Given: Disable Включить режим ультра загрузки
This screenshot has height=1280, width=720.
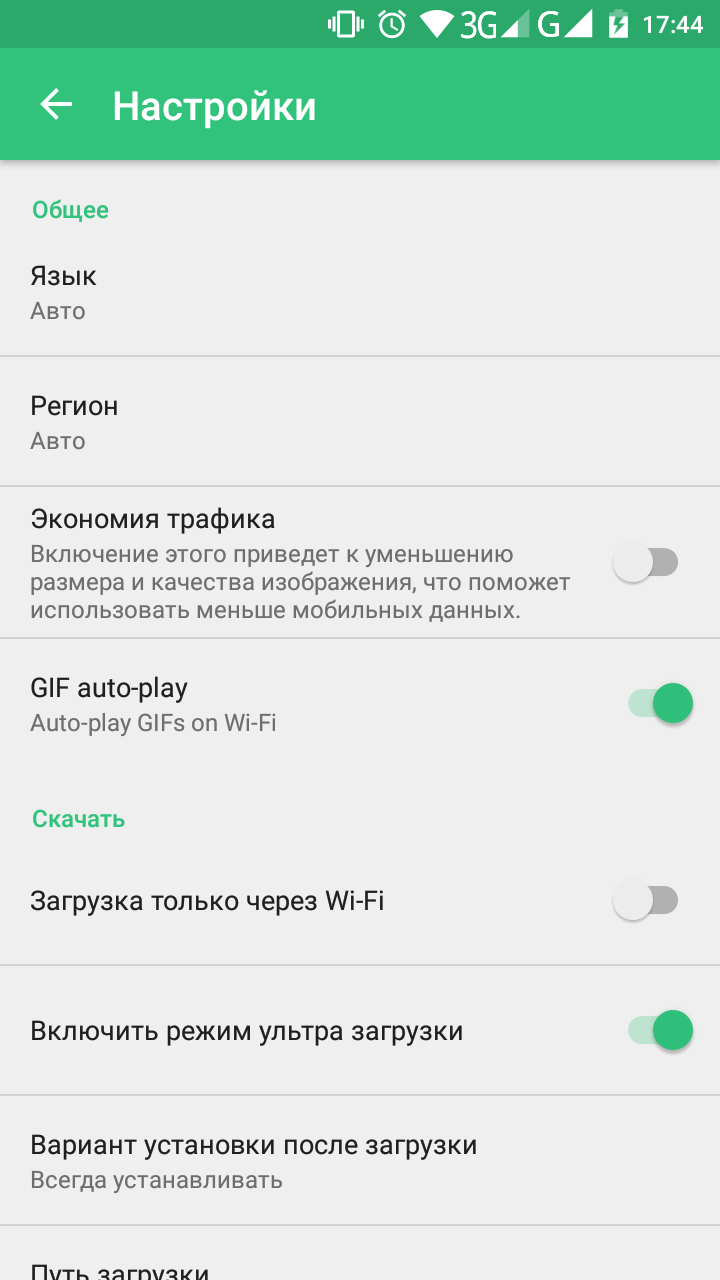Looking at the screenshot, I should tap(660, 1030).
